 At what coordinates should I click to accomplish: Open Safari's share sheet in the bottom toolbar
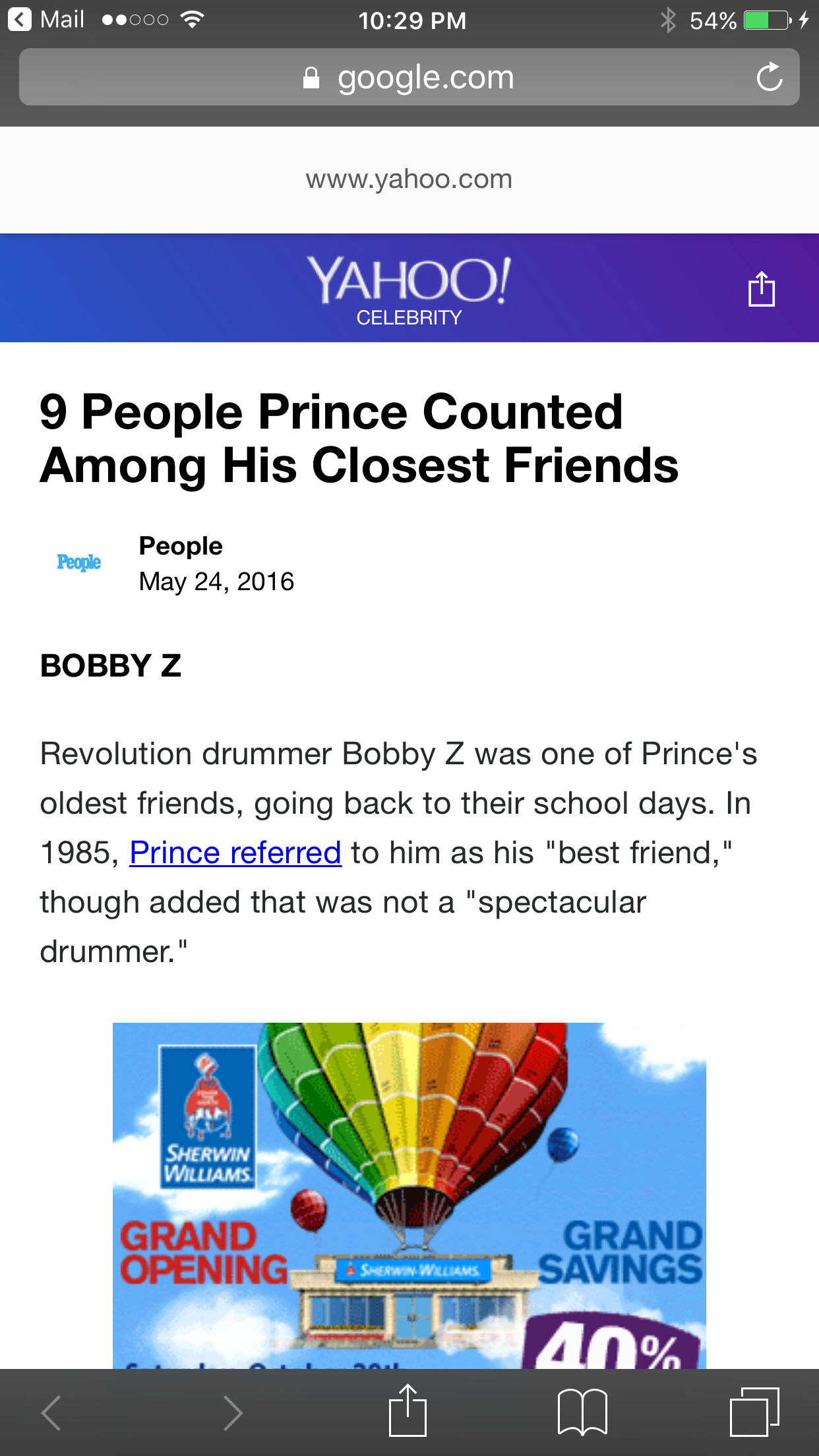click(x=408, y=1411)
